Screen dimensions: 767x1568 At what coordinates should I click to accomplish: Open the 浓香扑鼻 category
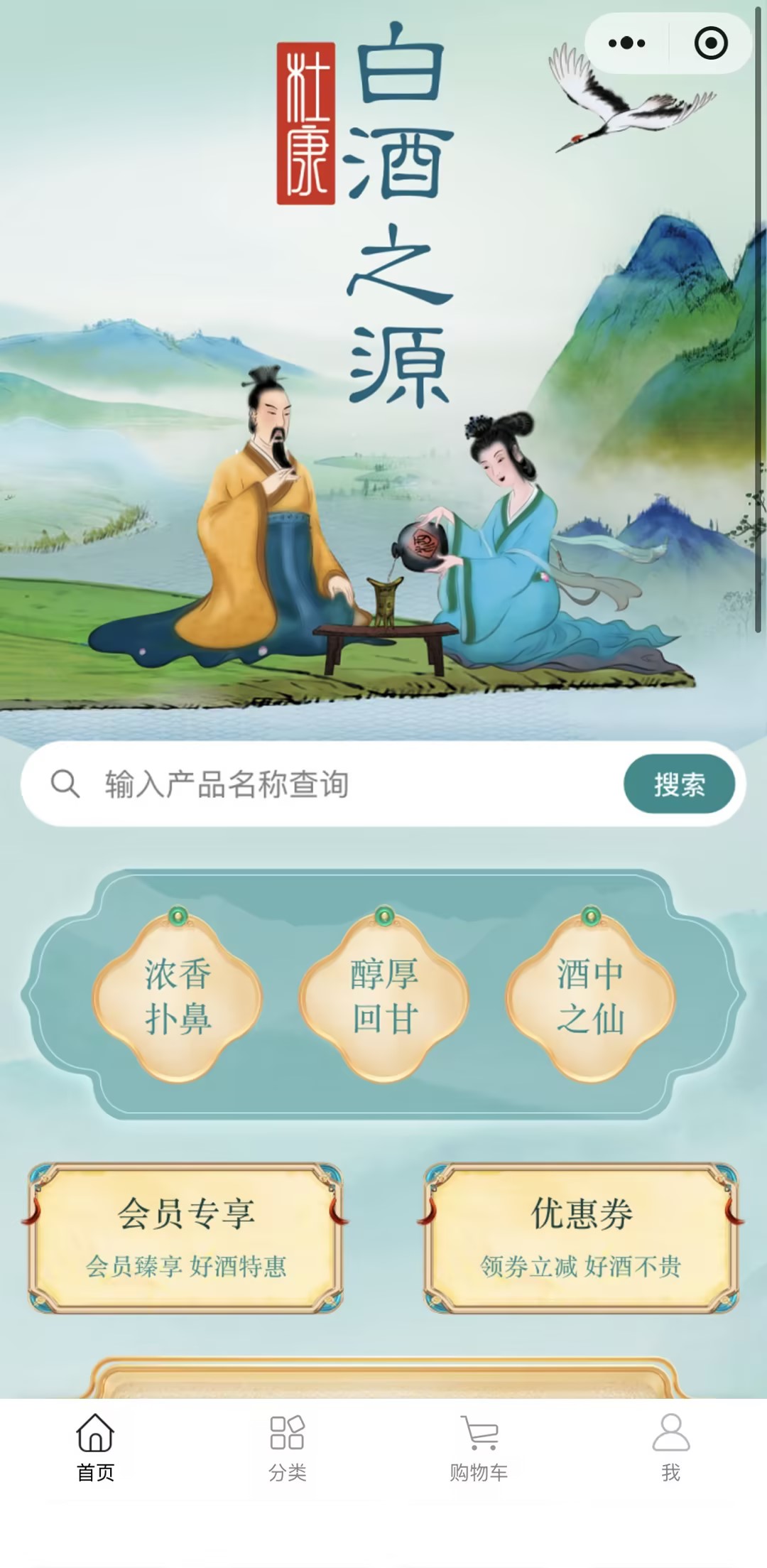click(178, 996)
